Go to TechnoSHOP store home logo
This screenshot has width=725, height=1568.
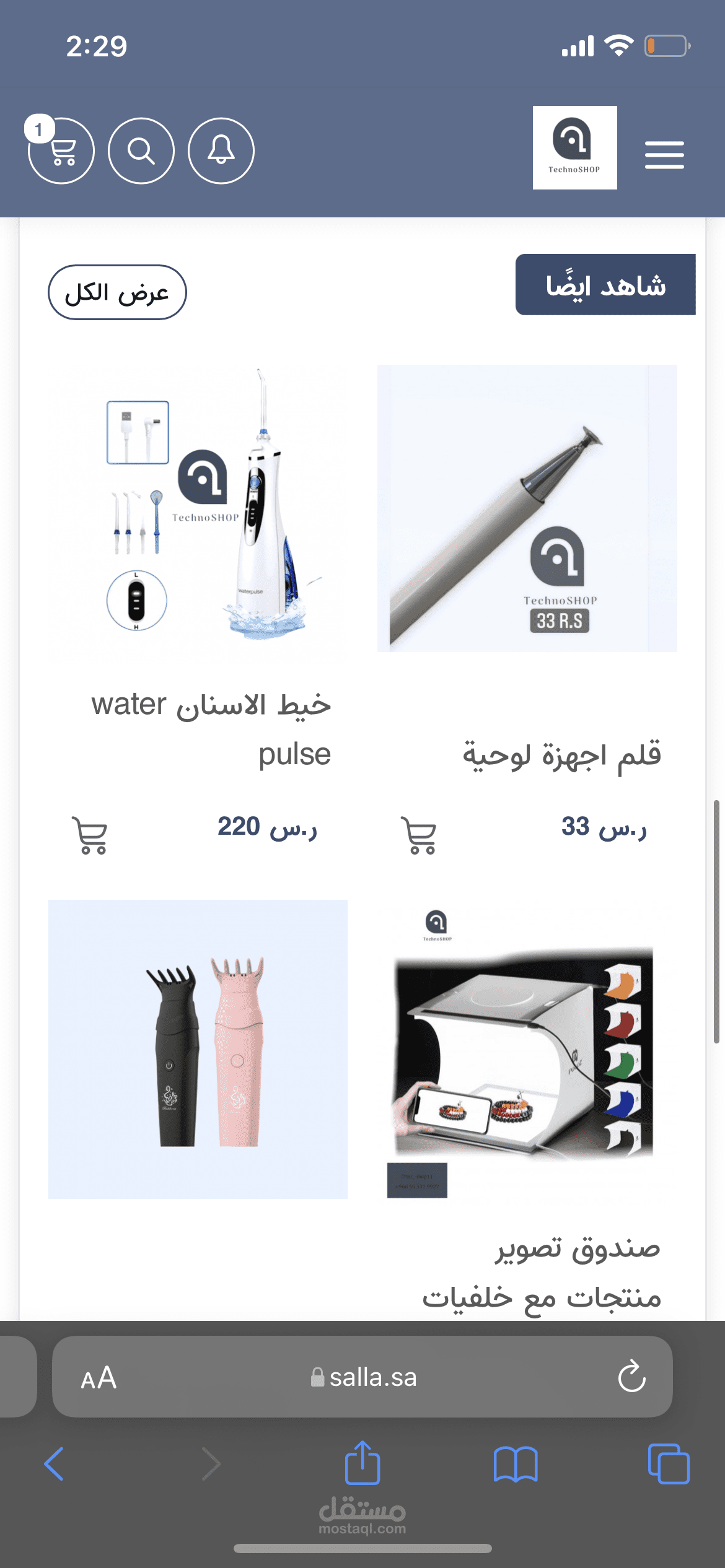574,147
